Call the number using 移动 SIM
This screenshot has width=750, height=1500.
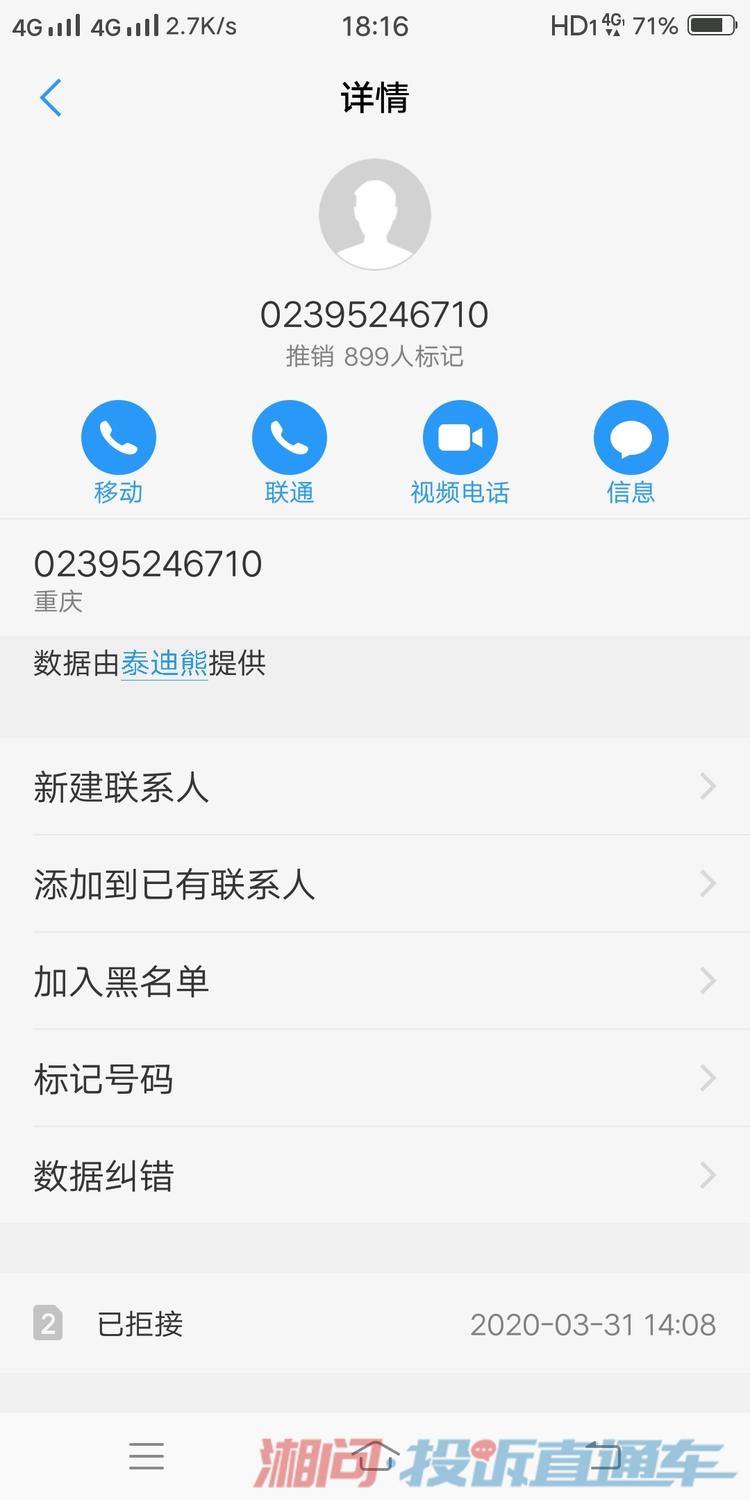pyautogui.click(x=118, y=438)
